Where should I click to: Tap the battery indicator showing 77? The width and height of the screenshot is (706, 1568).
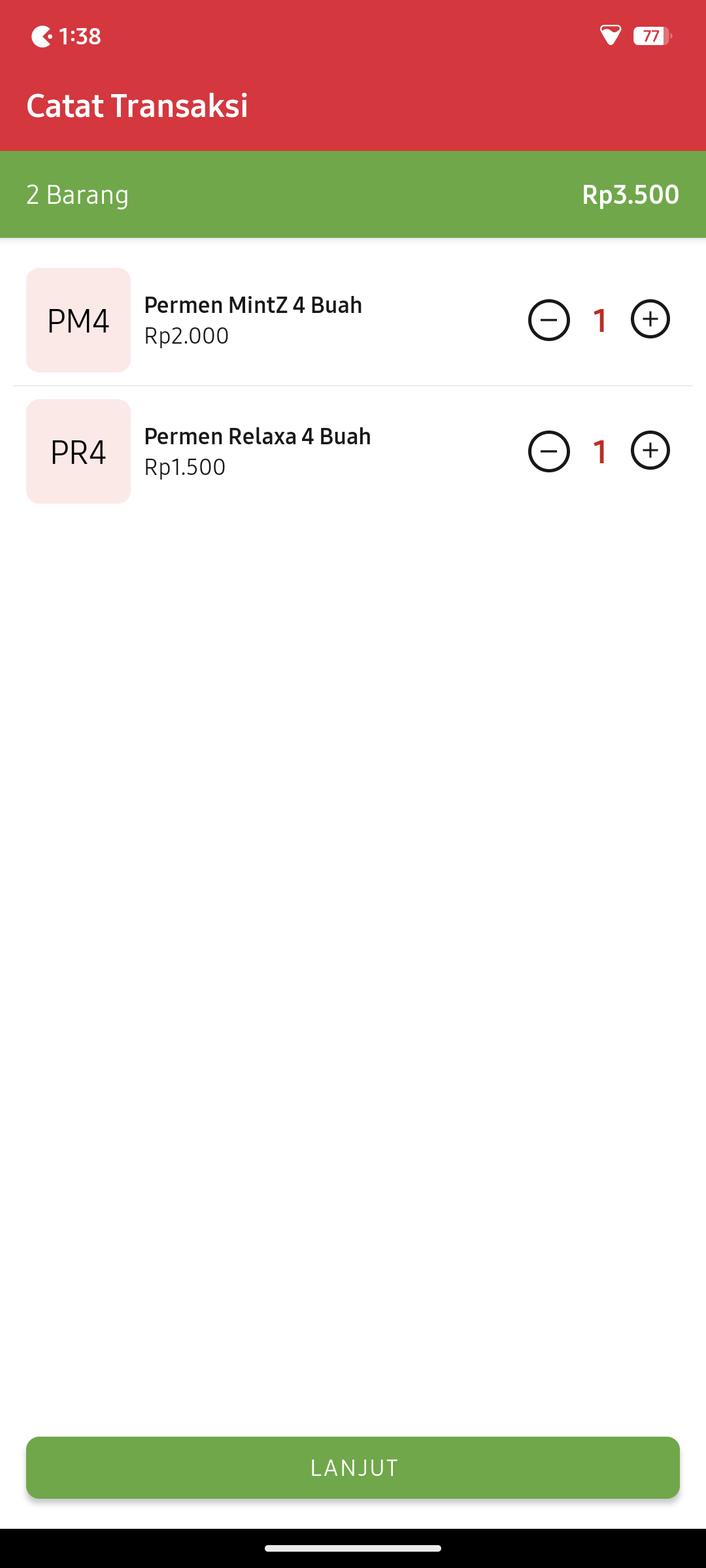[x=650, y=37]
